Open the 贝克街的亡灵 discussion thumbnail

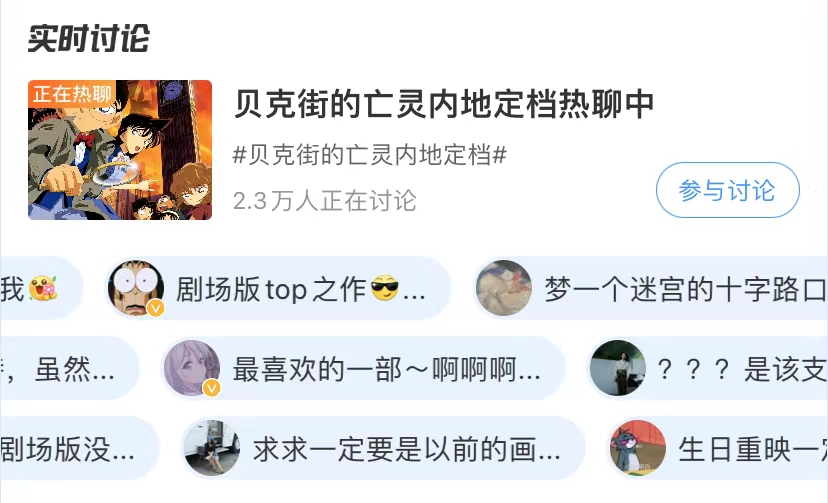(x=120, y=150)
